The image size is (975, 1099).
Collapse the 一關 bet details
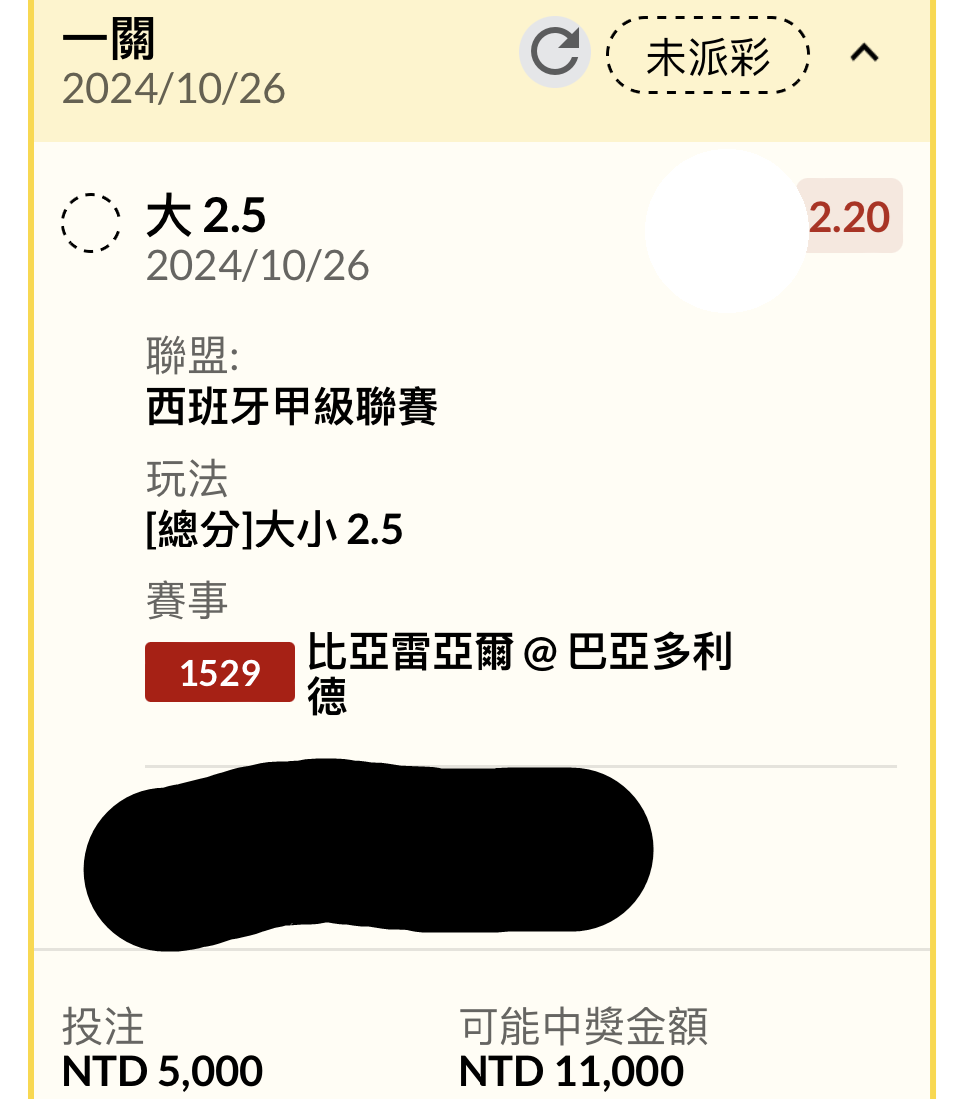(x=864, y=54)
